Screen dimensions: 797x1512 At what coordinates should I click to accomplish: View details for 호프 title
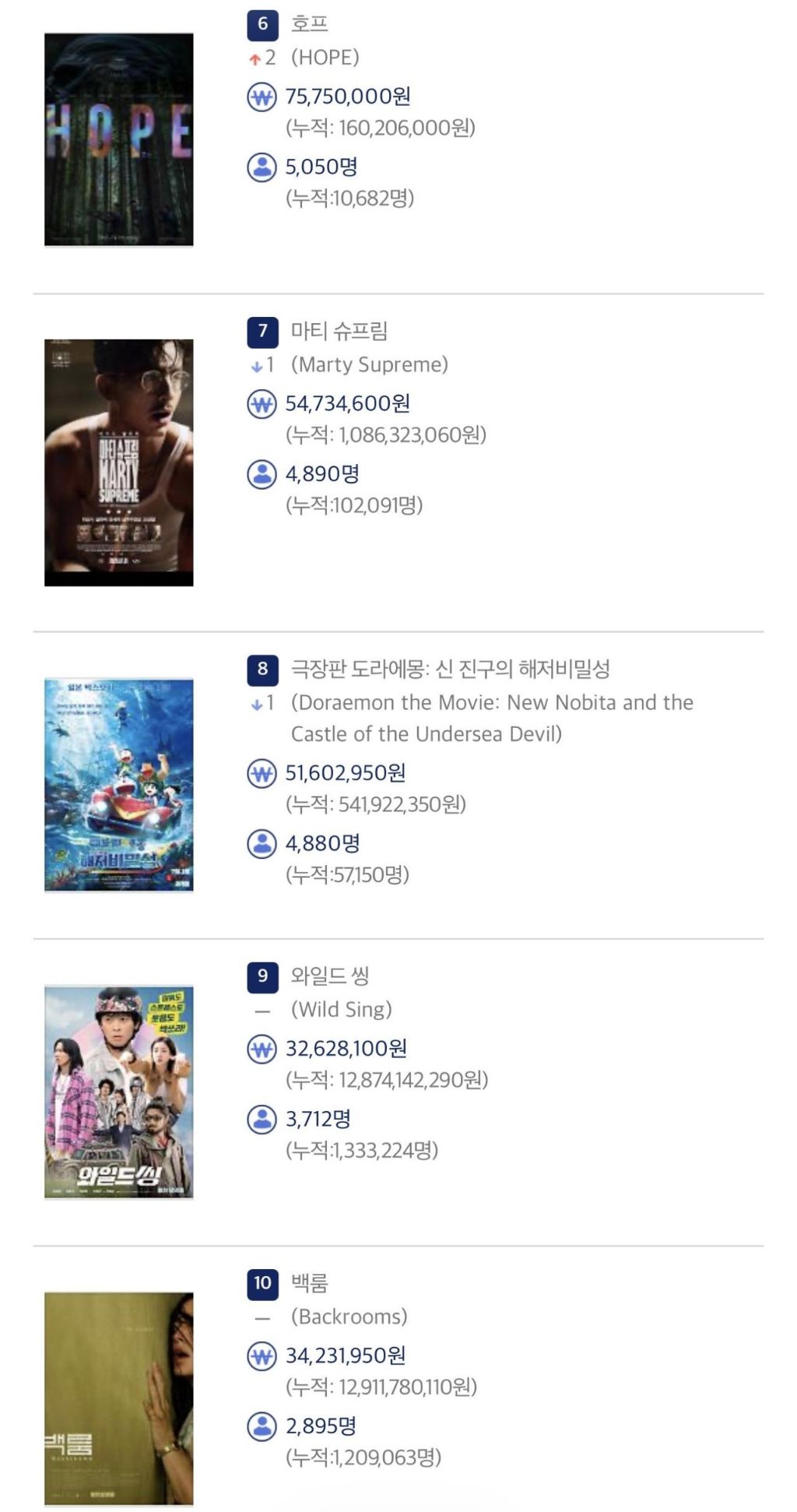pos(310,24)
